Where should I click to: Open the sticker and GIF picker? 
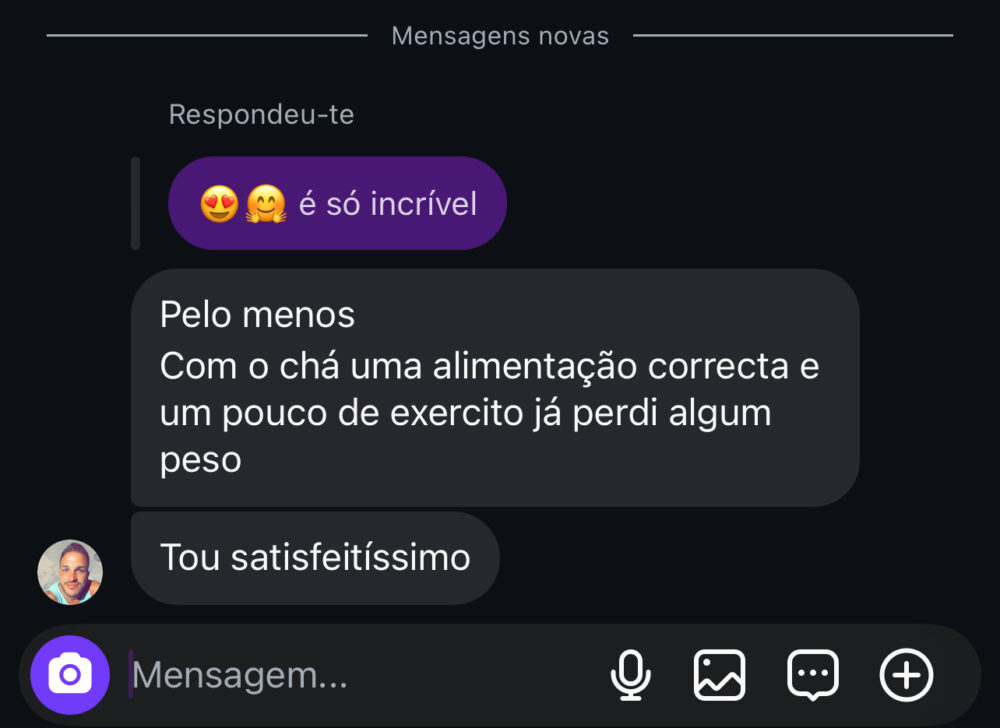812,675
